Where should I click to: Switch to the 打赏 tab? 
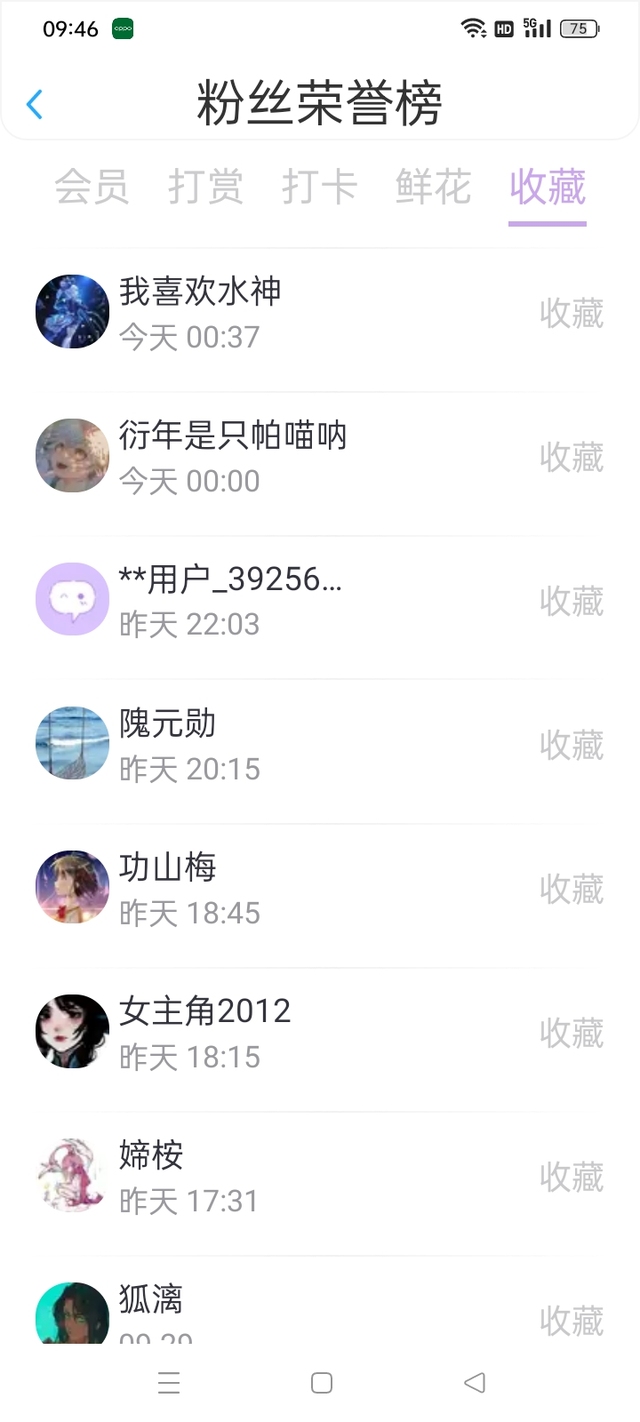click(x=205, y=187)
